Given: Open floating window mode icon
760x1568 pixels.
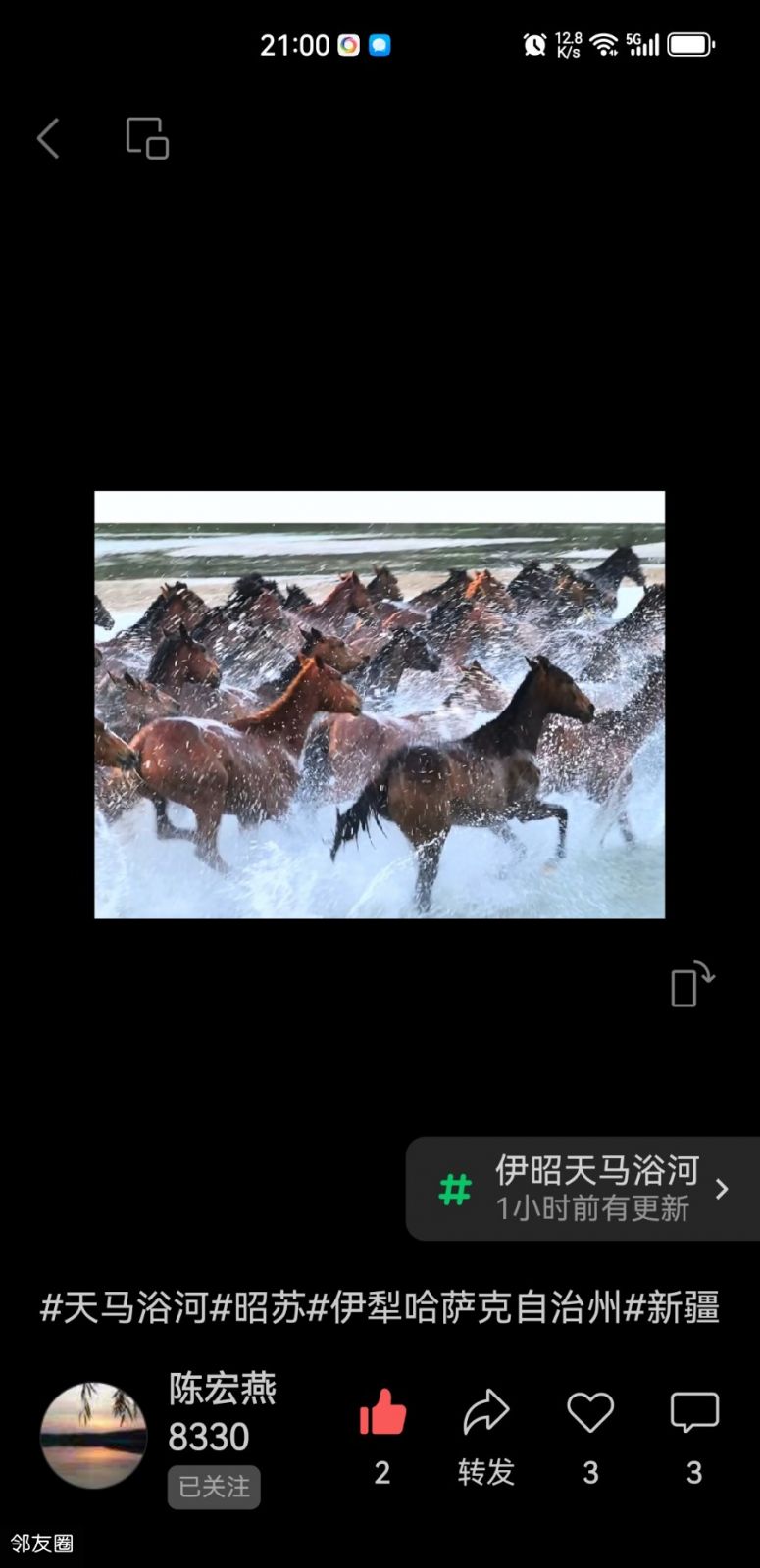Looking at the screenshot, I should point(147,138).
